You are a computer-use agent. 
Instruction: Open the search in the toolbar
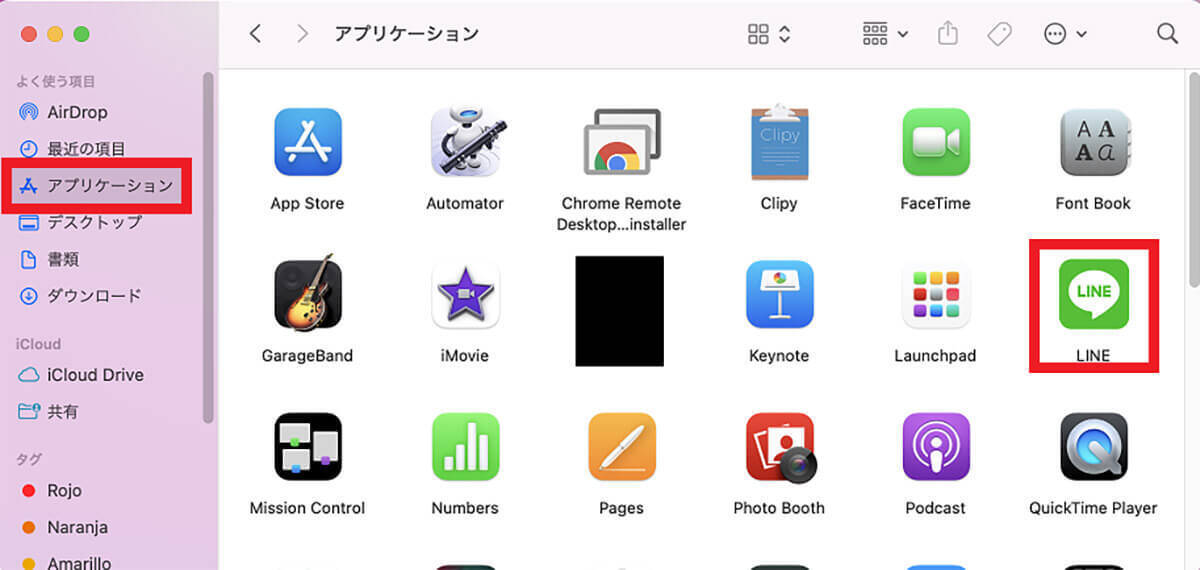tap(1166, 34)
